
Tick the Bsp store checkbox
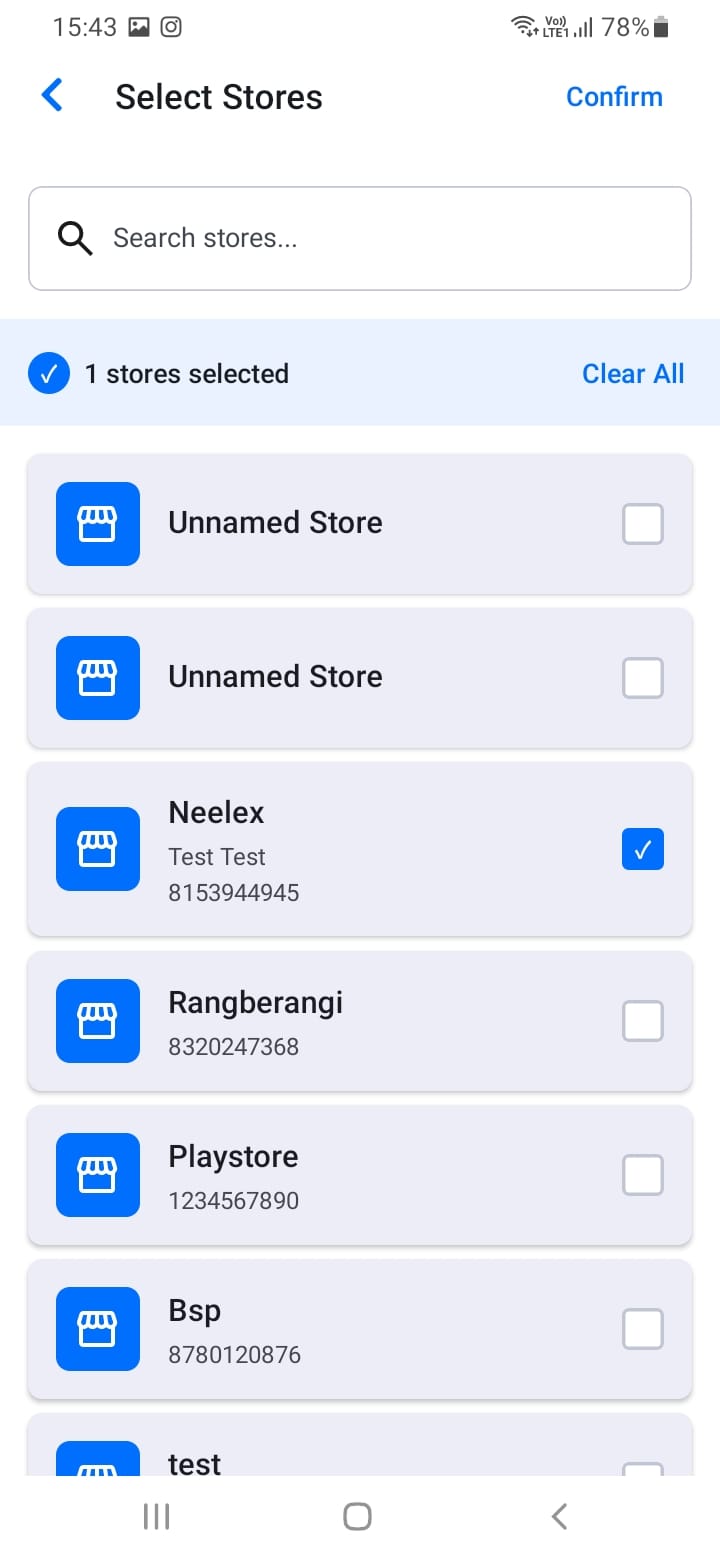[x=643, y=1329]
